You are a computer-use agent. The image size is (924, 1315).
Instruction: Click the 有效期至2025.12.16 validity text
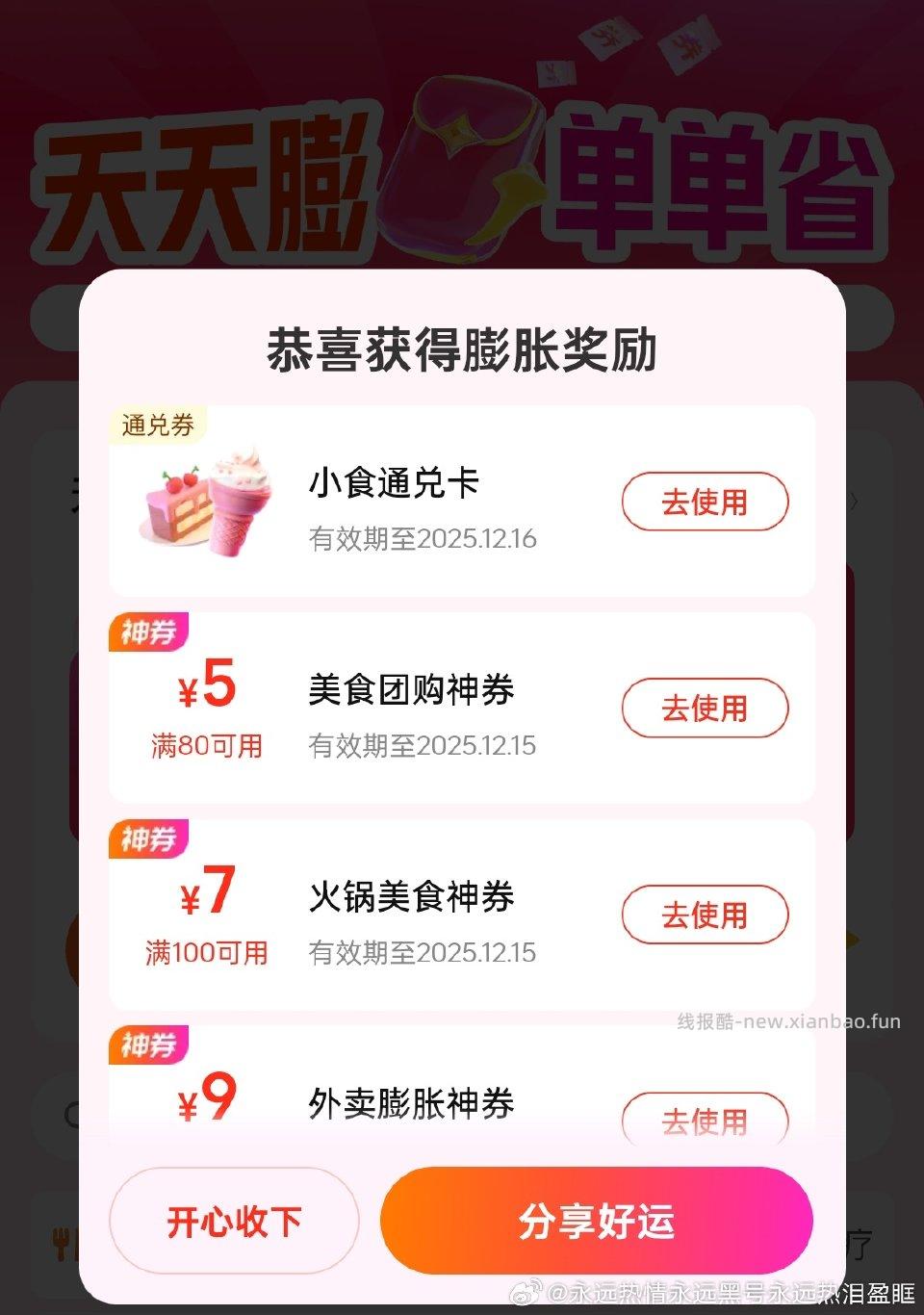tap(424, 539)
